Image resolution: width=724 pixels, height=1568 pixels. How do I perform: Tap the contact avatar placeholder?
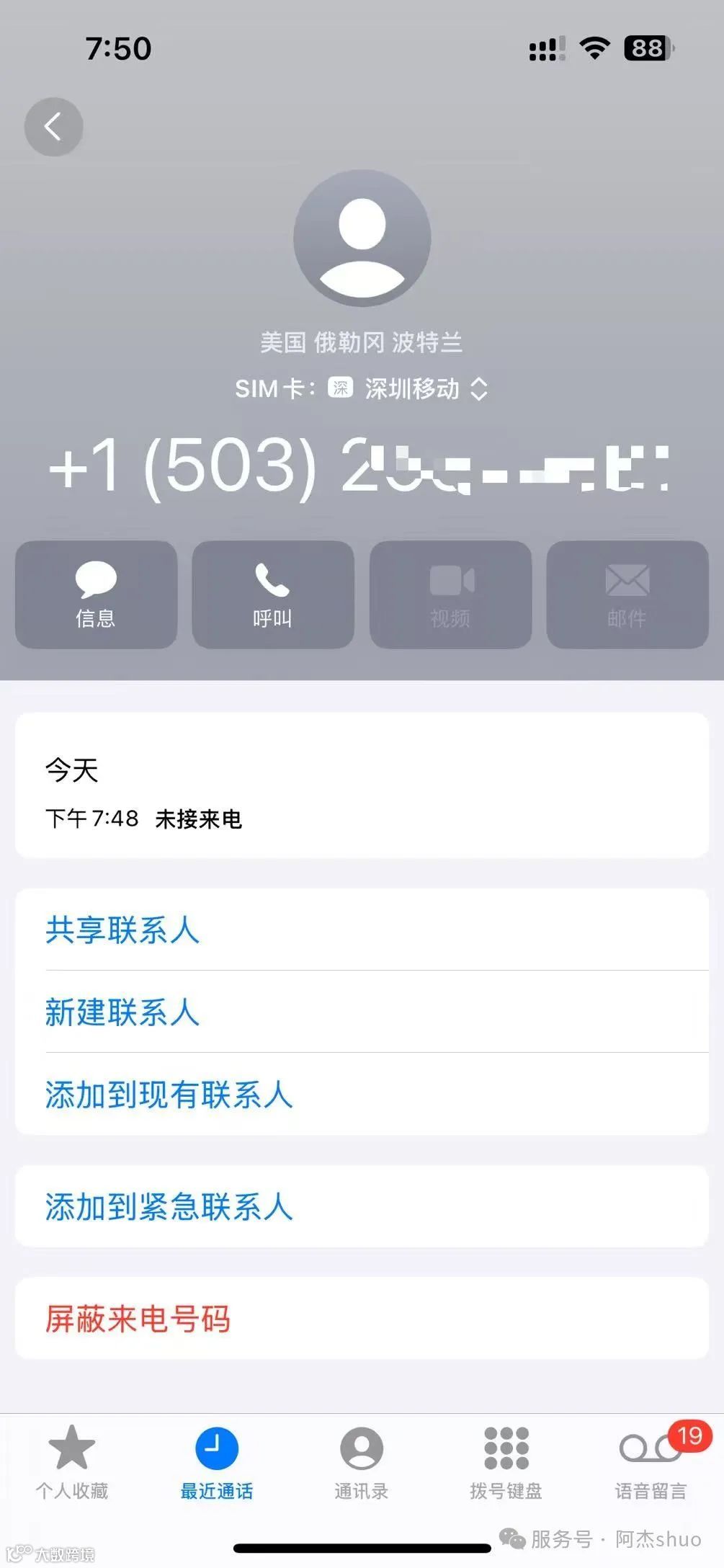(361, 240)
